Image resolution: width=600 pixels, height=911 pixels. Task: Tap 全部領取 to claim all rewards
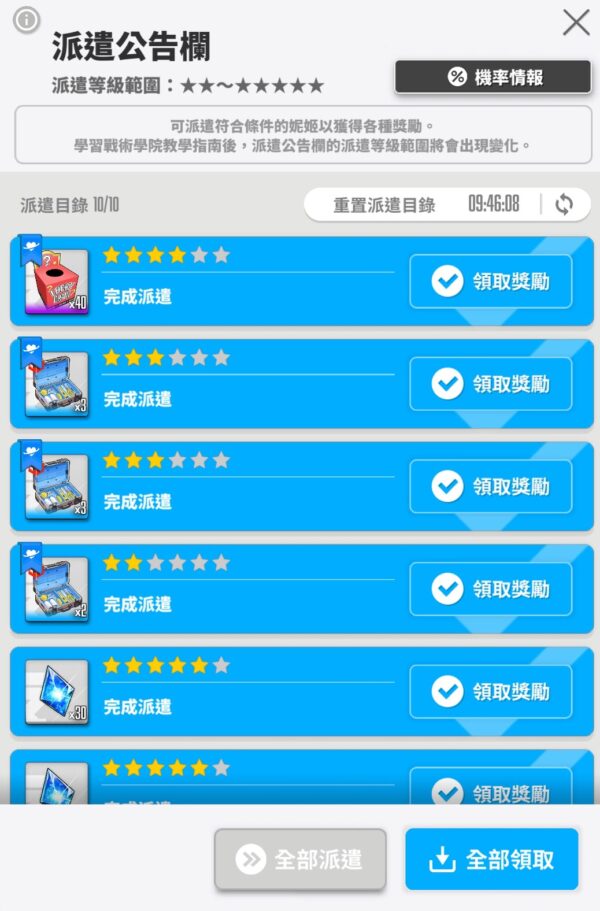click(491, 859)
